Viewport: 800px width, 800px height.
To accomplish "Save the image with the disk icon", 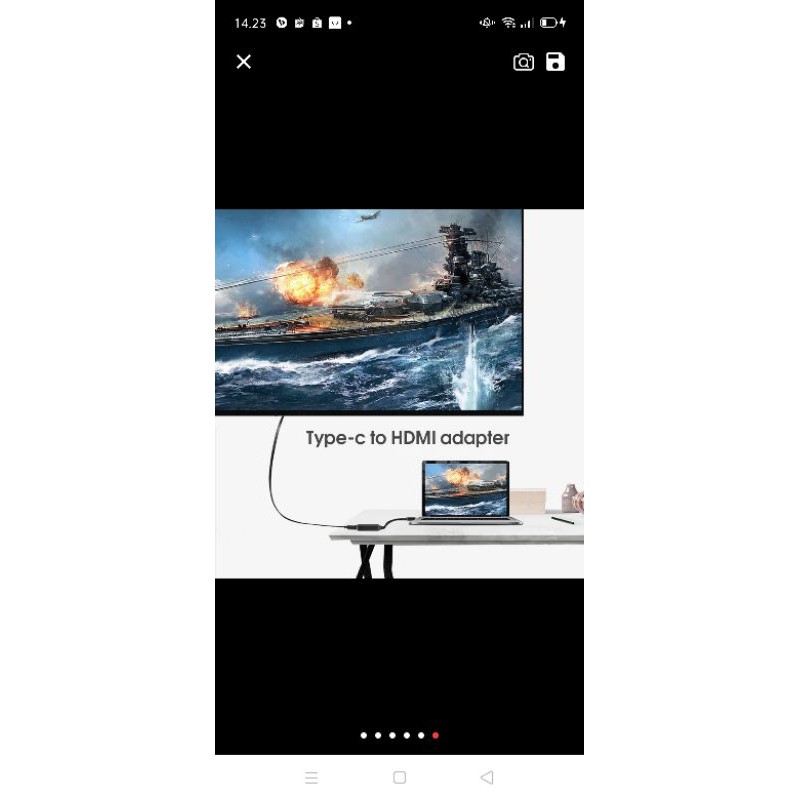I will pos(556,62).
